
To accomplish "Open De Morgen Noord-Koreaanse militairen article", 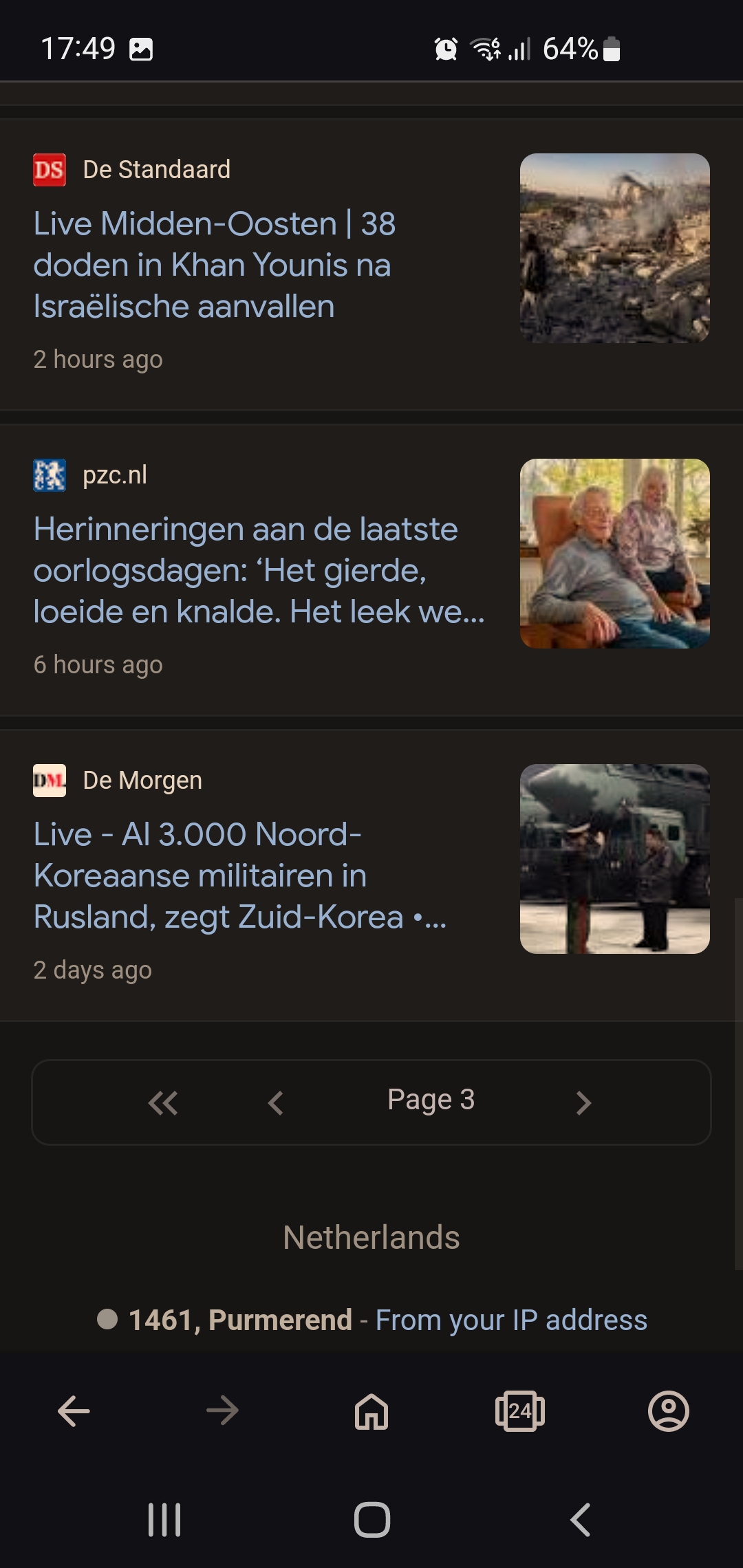I will click(x=240, y=875).
